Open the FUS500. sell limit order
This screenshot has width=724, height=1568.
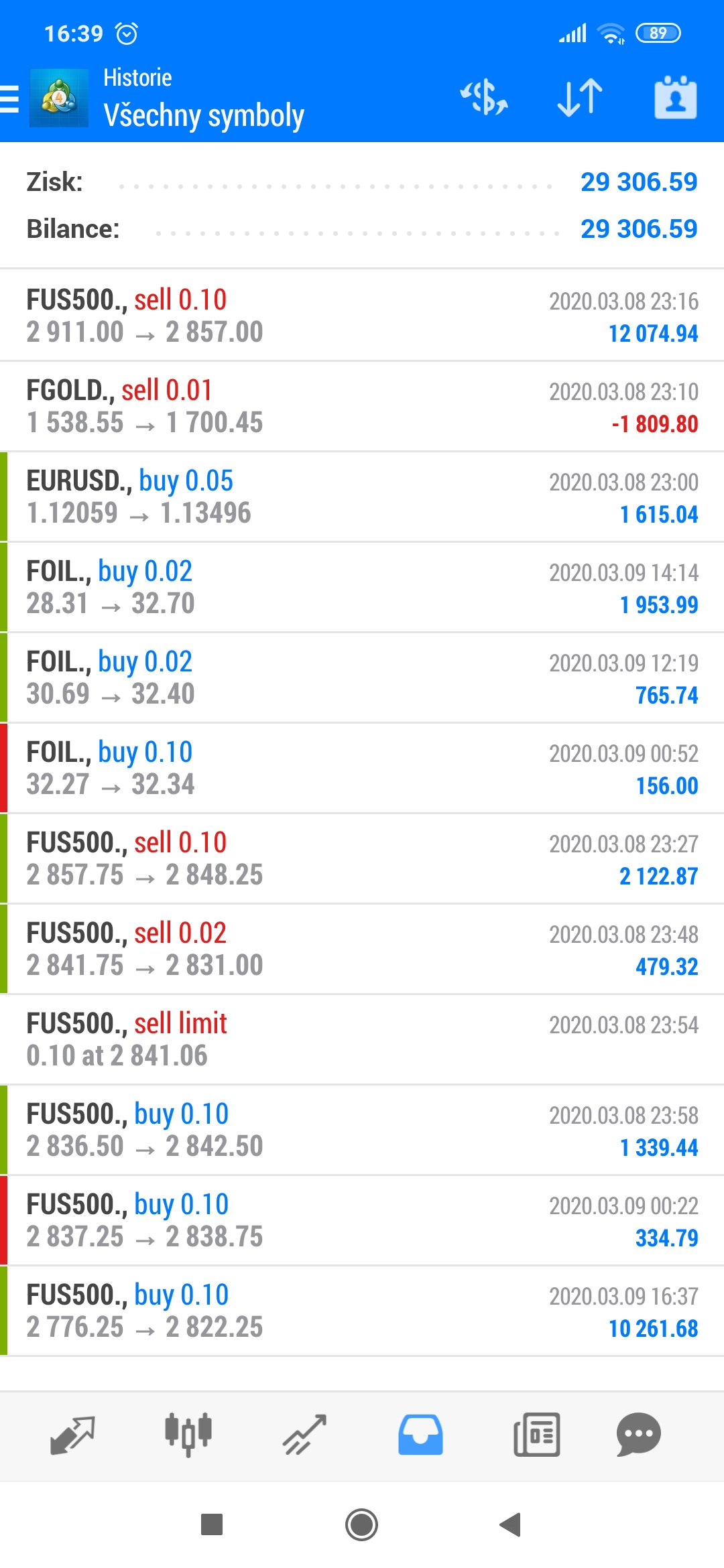pyautogui.click(x=362, y=1040)
